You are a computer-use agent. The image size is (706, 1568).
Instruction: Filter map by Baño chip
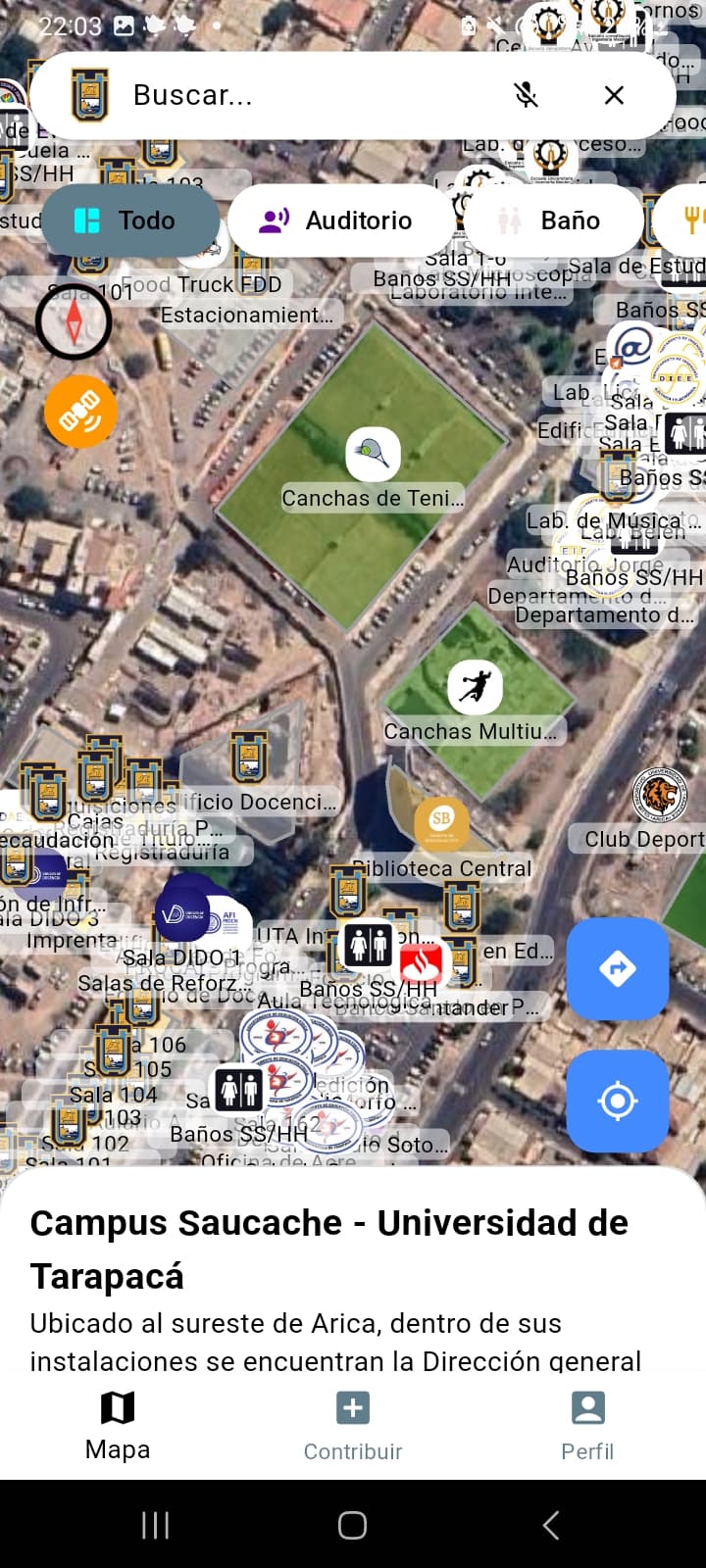tap(551, 220)
